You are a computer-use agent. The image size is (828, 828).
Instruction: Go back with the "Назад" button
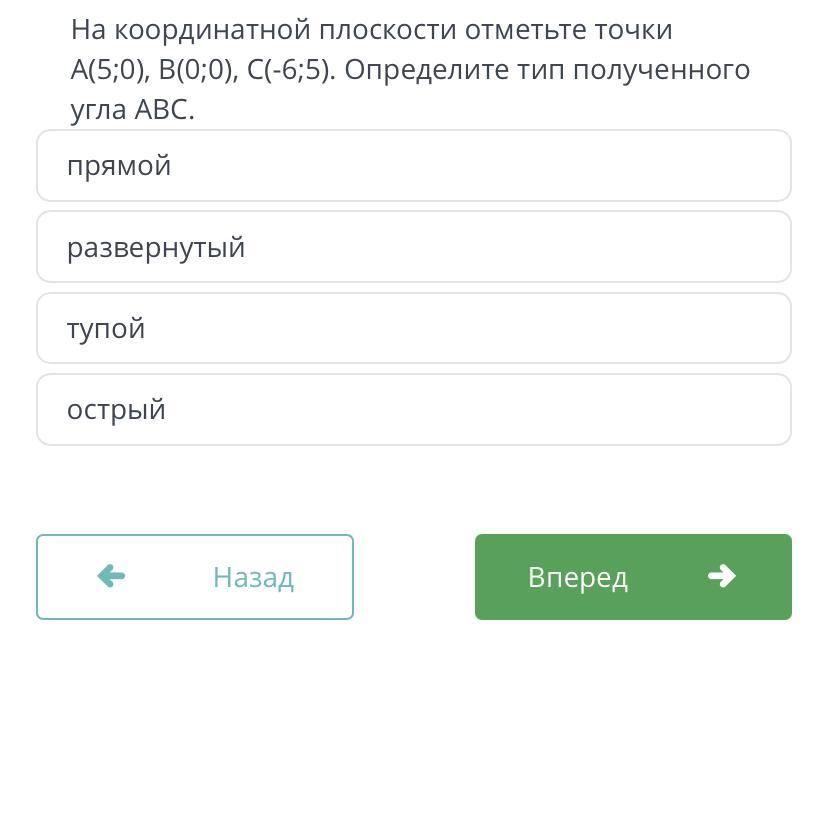click(x=195, y=577)
